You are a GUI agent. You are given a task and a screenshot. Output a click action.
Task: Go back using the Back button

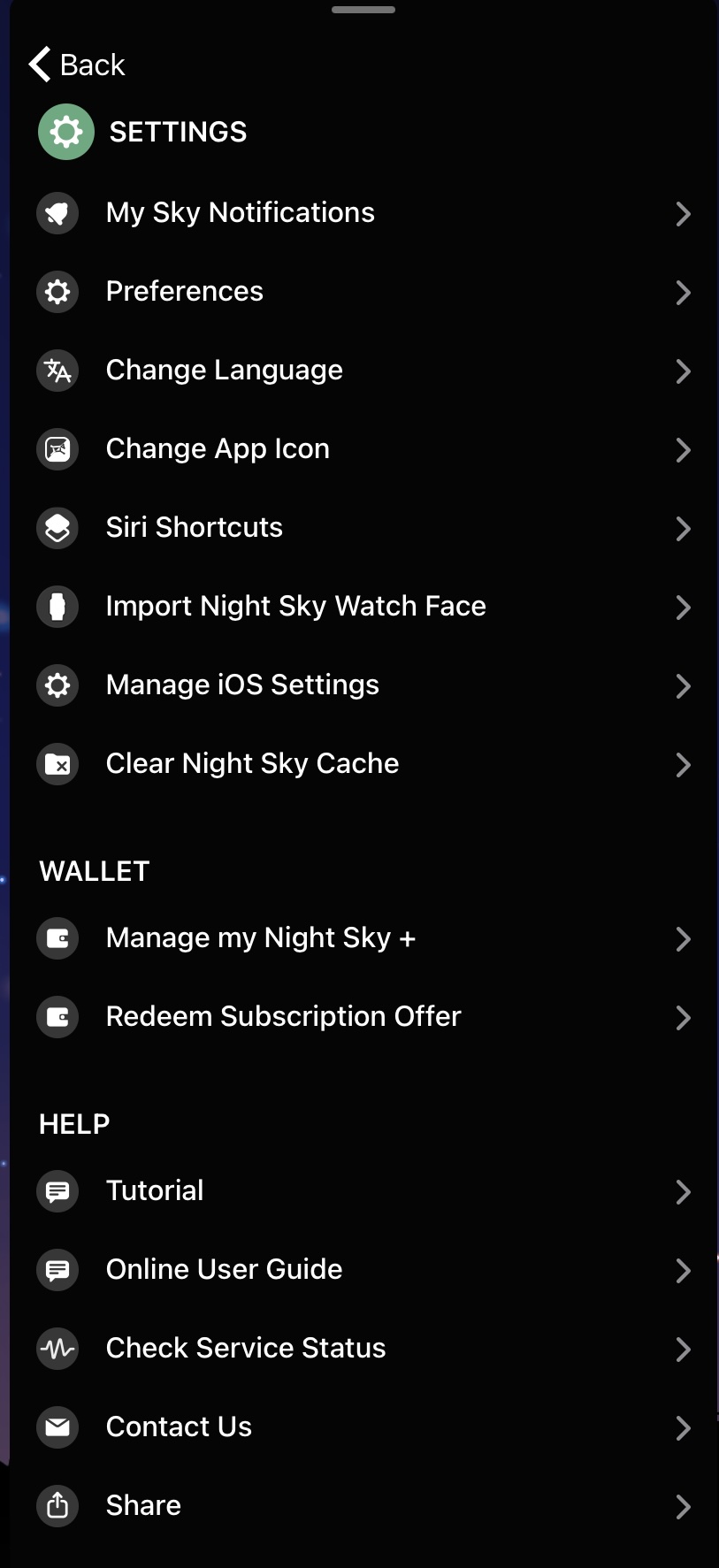(77, 65)
